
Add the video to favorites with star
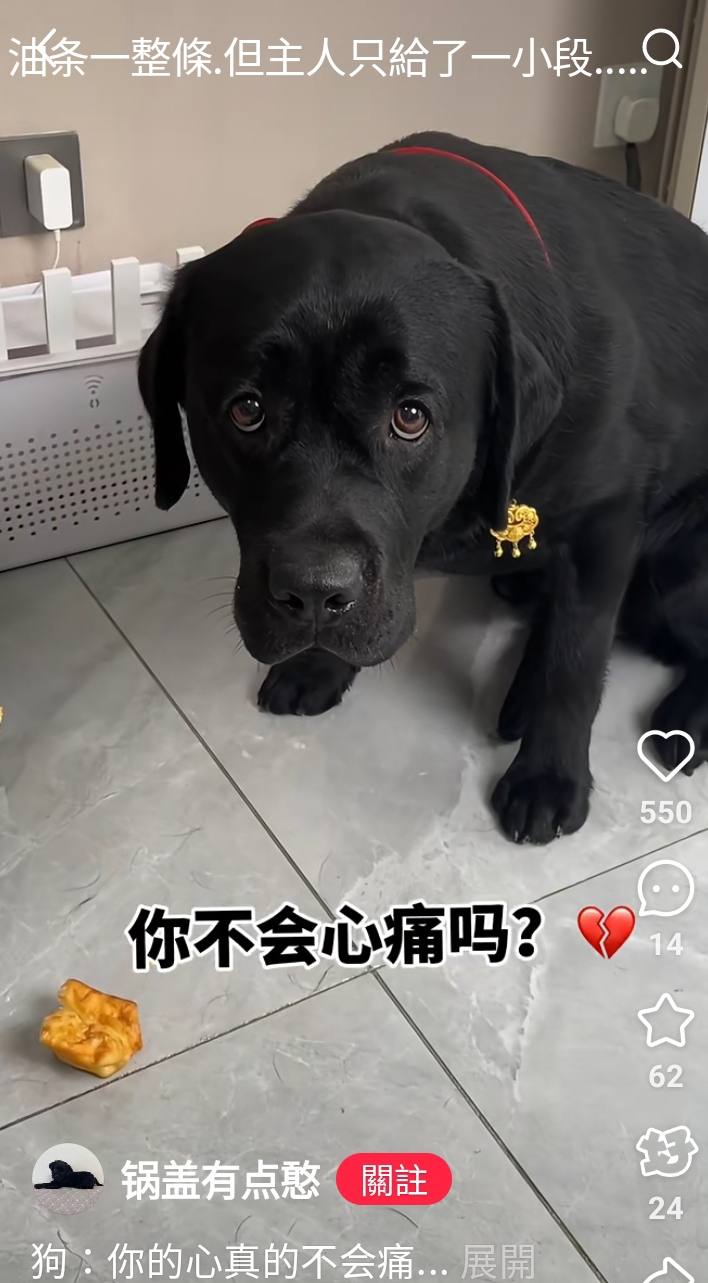tap(666, 1020)
